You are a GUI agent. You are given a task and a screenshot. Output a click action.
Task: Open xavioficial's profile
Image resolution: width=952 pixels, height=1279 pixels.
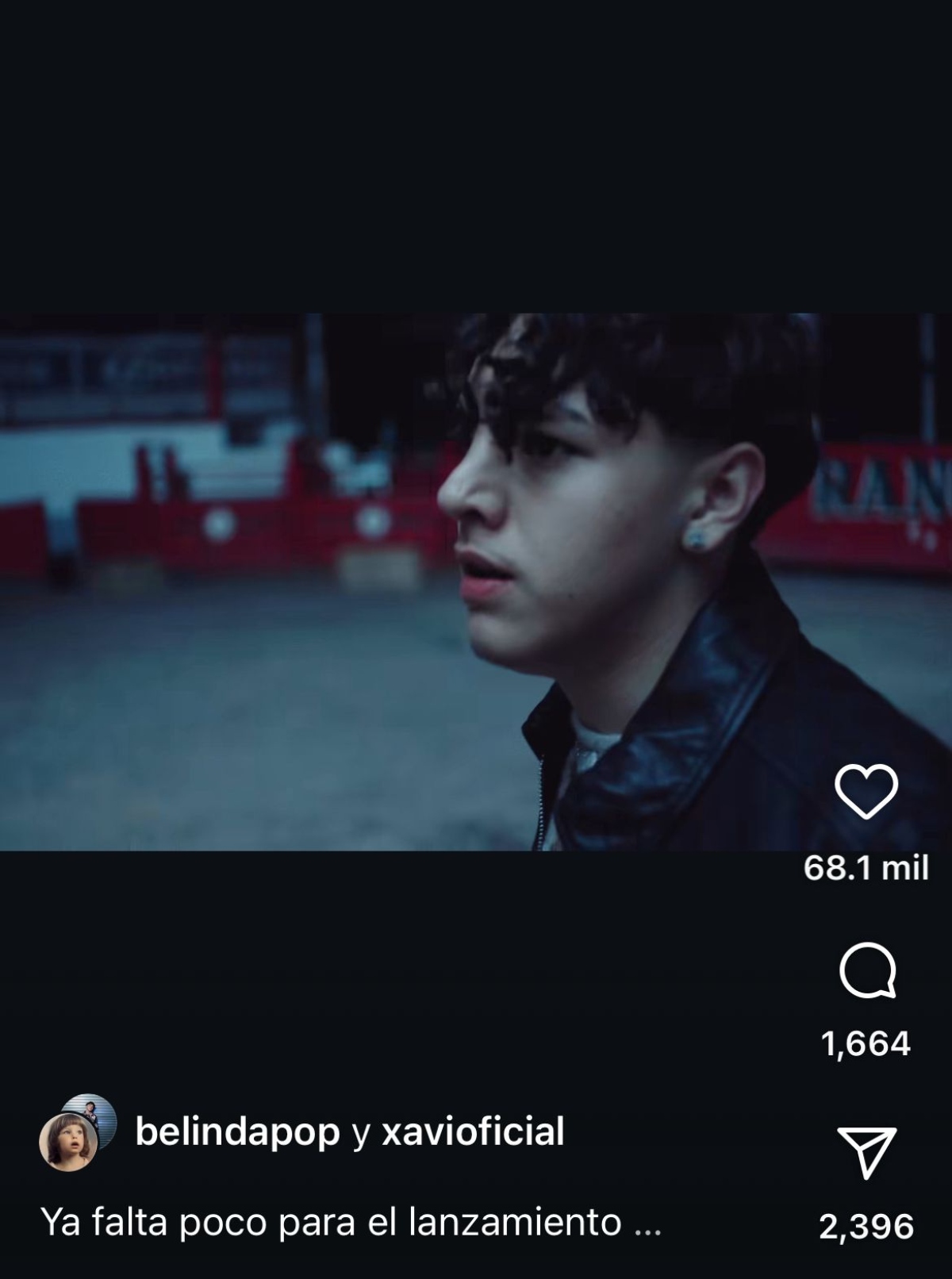click(x=473, y=1131)
